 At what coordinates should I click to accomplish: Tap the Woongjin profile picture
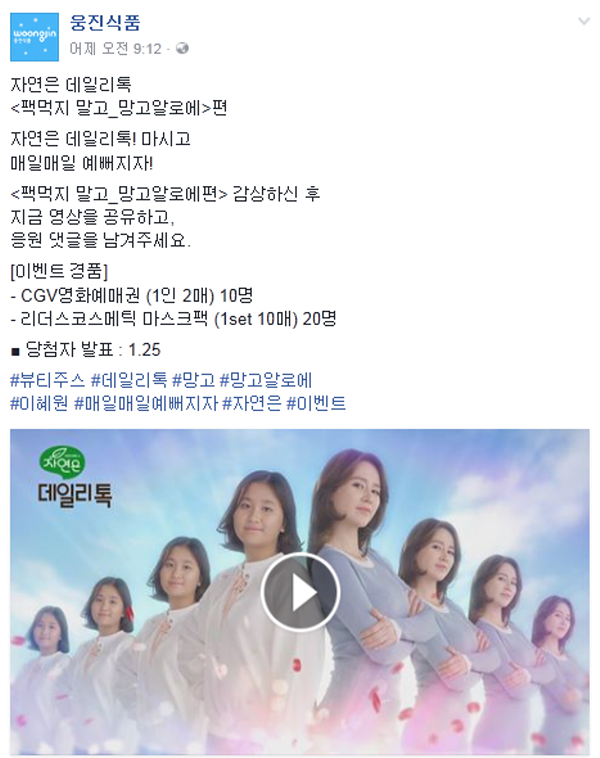click(x=33, y=35)
